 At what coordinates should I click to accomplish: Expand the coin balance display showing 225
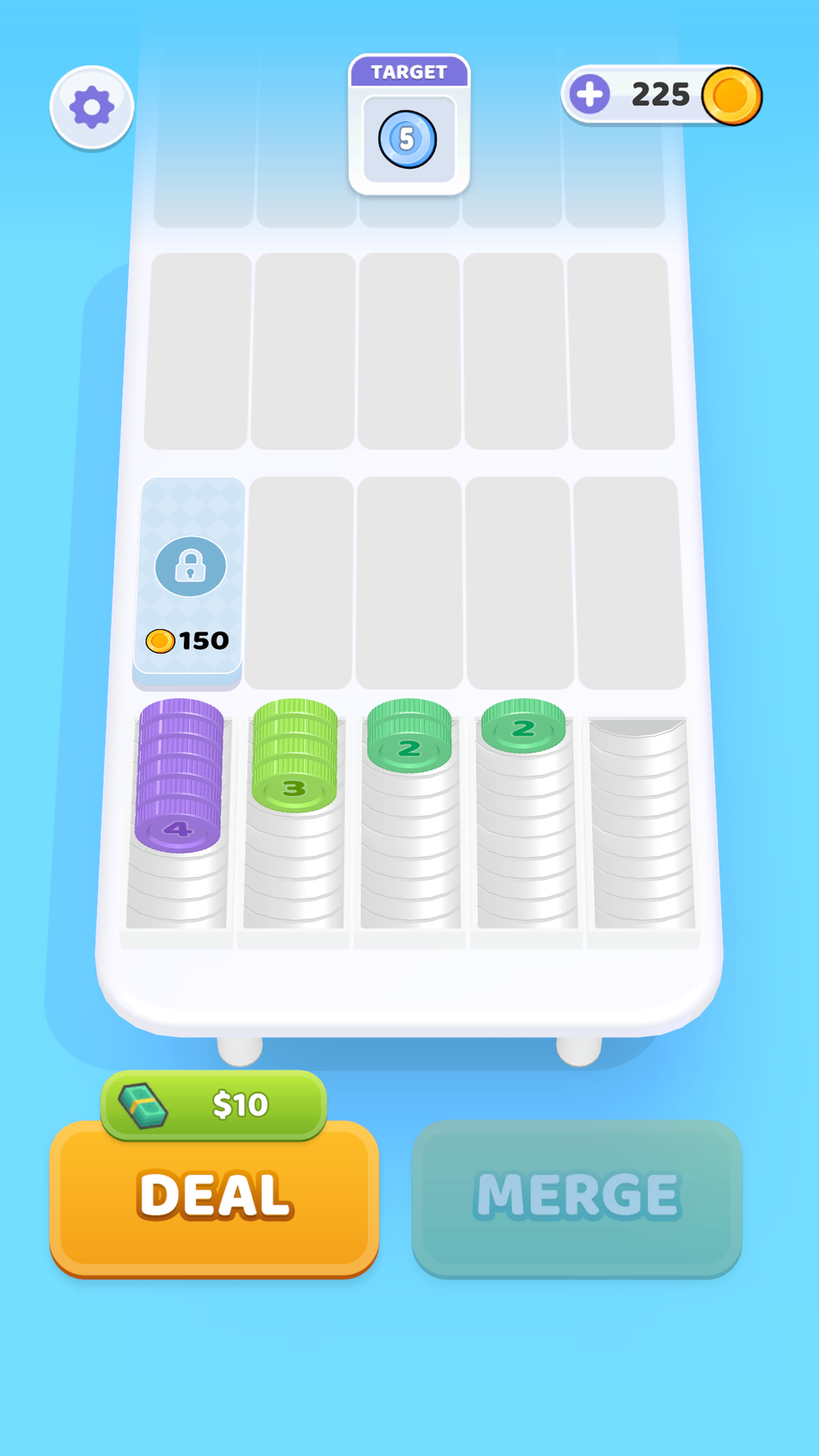coord(661,95)
